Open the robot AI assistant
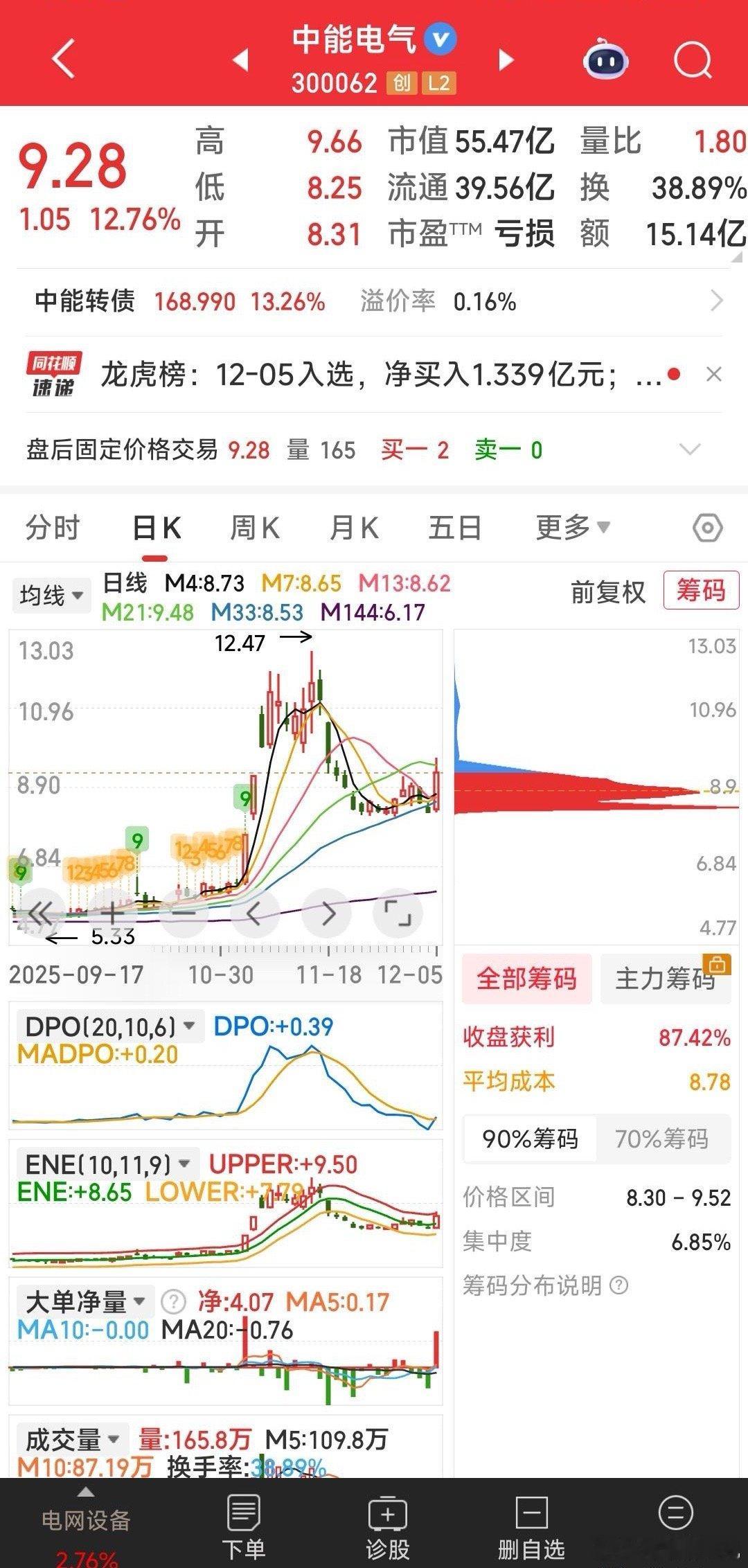The height and width of the screenshot is (1568, 748). (x=606, y=60)
